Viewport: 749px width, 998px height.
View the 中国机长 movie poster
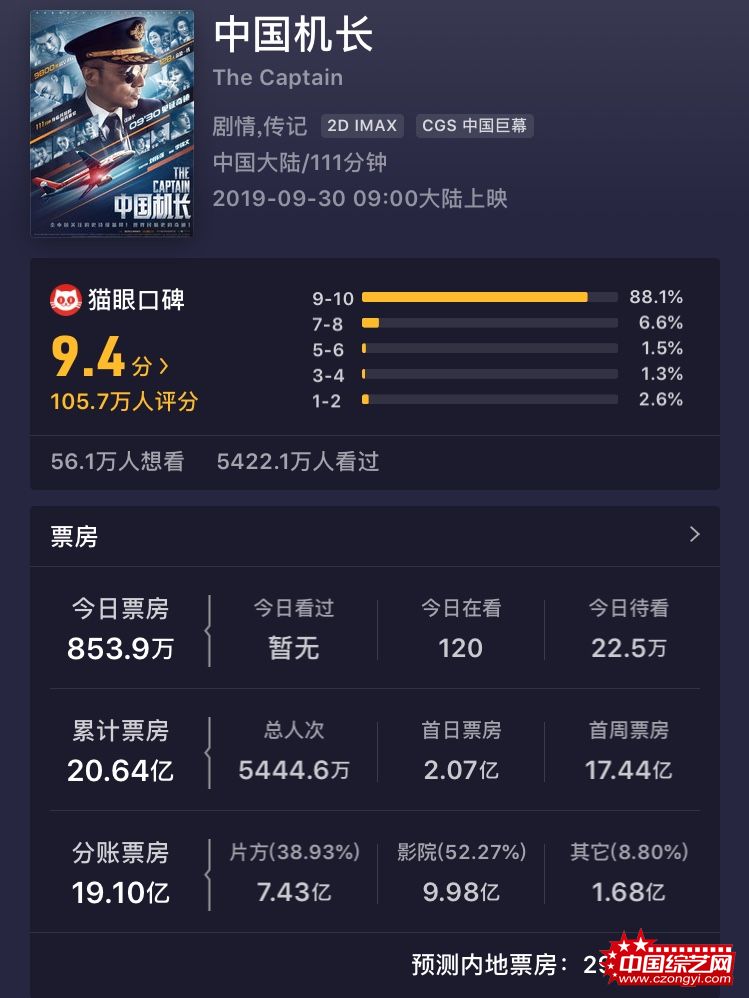tap(112, 122)
